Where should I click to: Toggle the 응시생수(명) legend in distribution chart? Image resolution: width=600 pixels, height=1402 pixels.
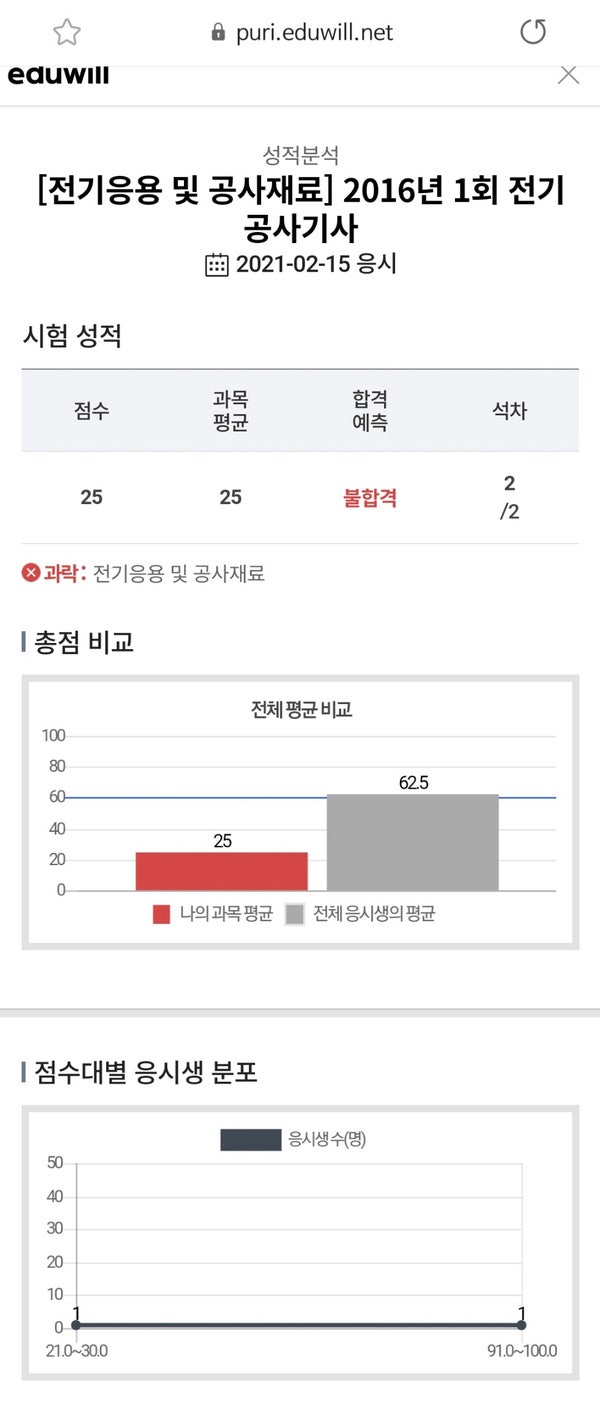293,1139
